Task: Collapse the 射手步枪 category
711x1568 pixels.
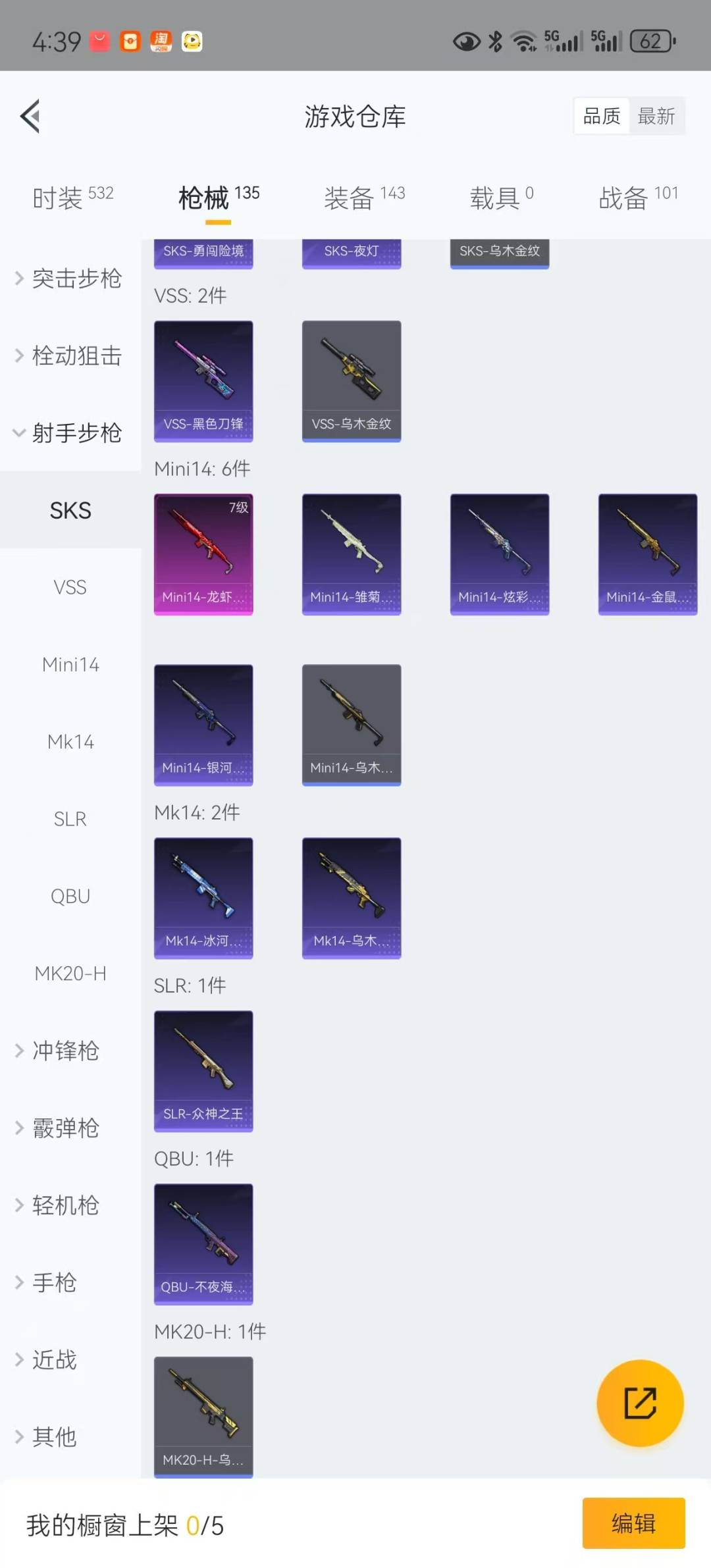Action: (x=69, y=433)
